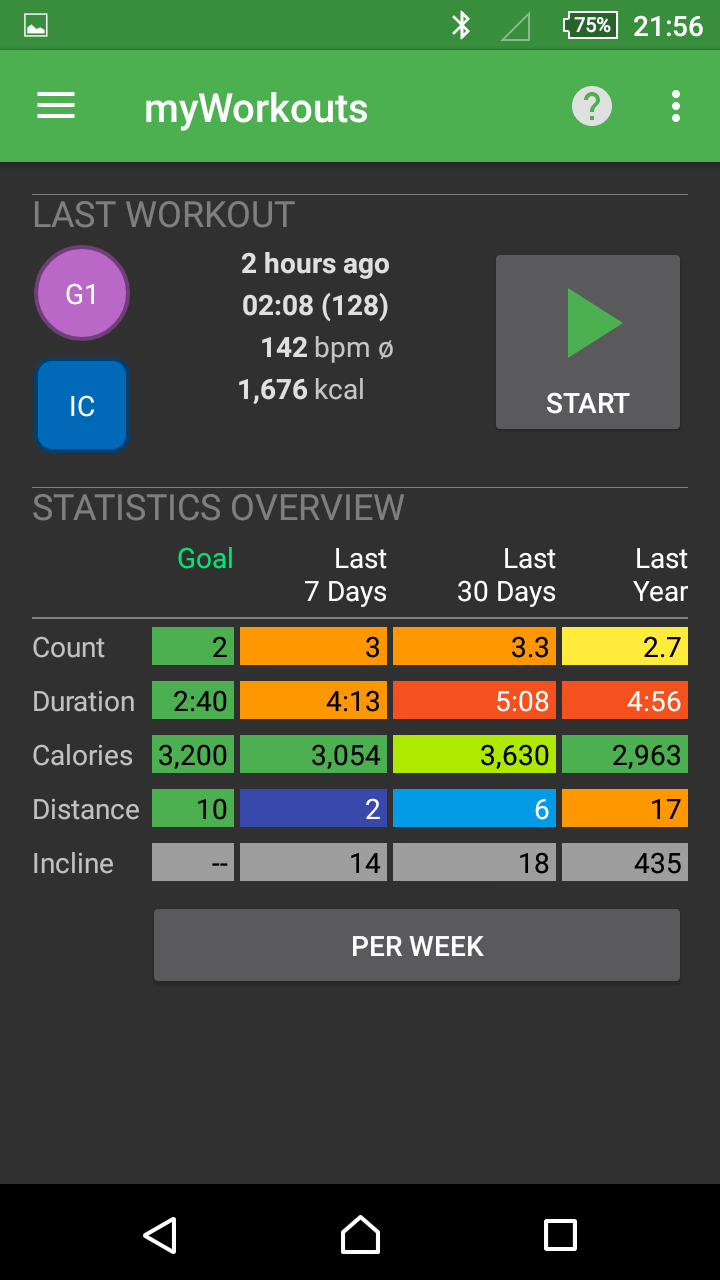Open the help question mark
The height and width of the screenshot is (1280, 720).
(592, 106)
